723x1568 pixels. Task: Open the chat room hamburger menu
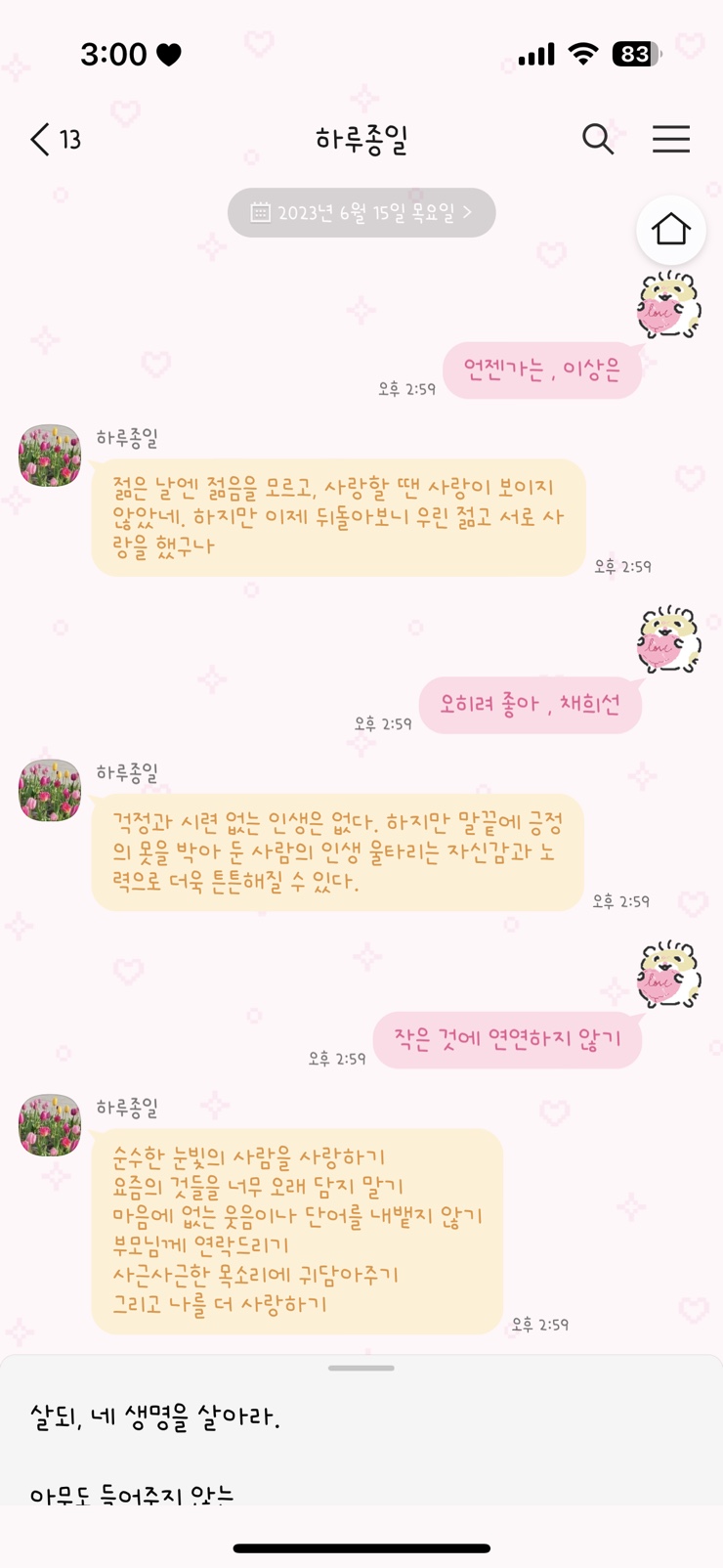(x=671, y=140)
